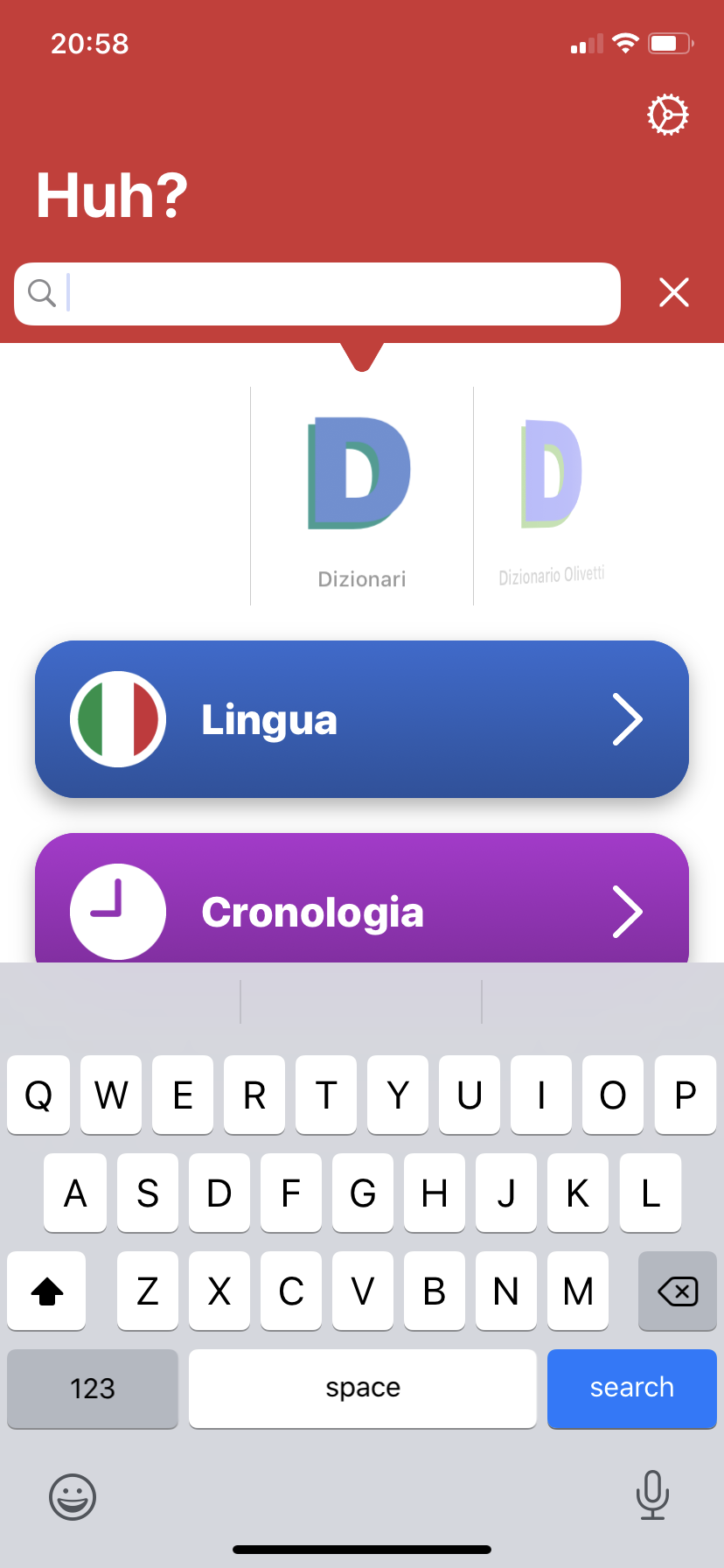Tap the microphone icon for dictation
The height and width of the screenshot is (1568, 724).
point(652,1496)
